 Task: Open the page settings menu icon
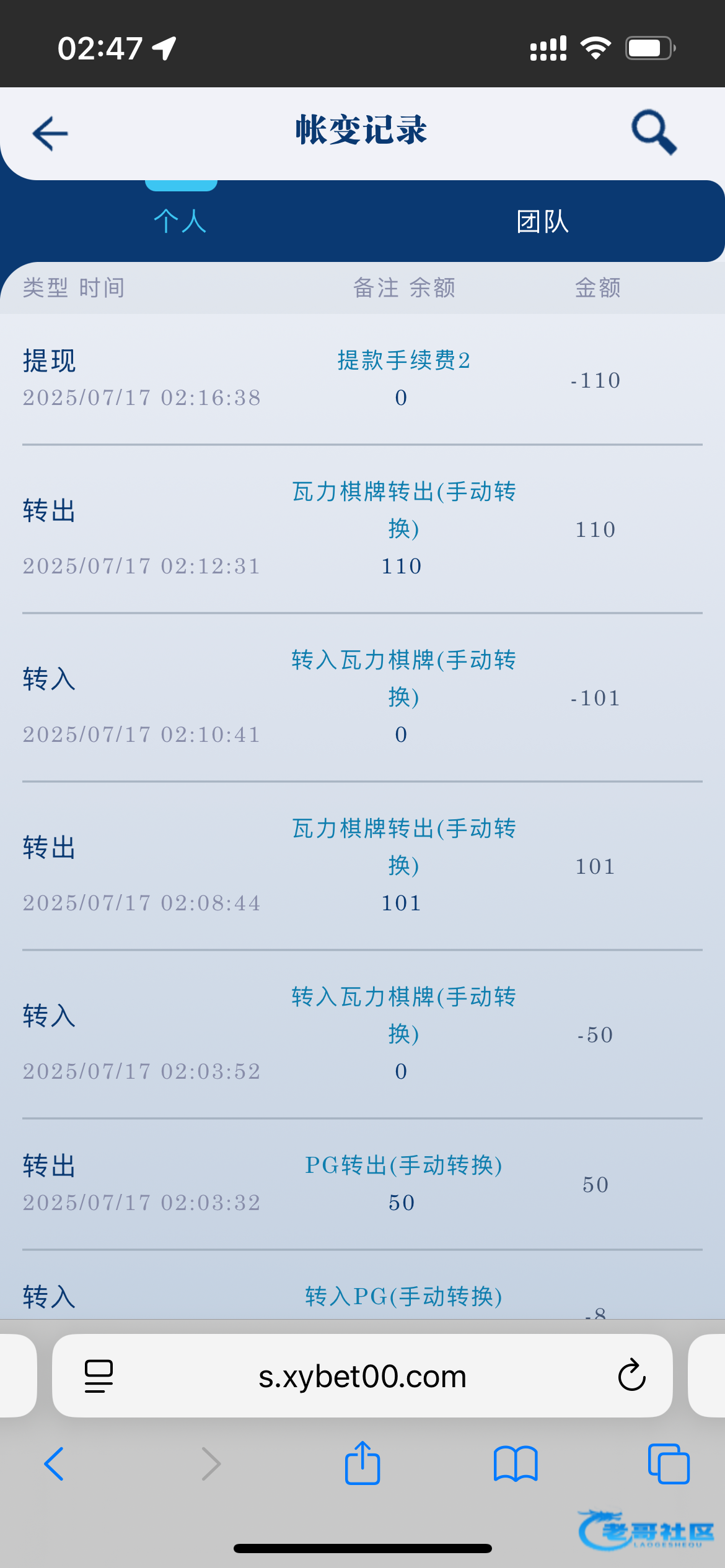click(x=99, y=1376)
